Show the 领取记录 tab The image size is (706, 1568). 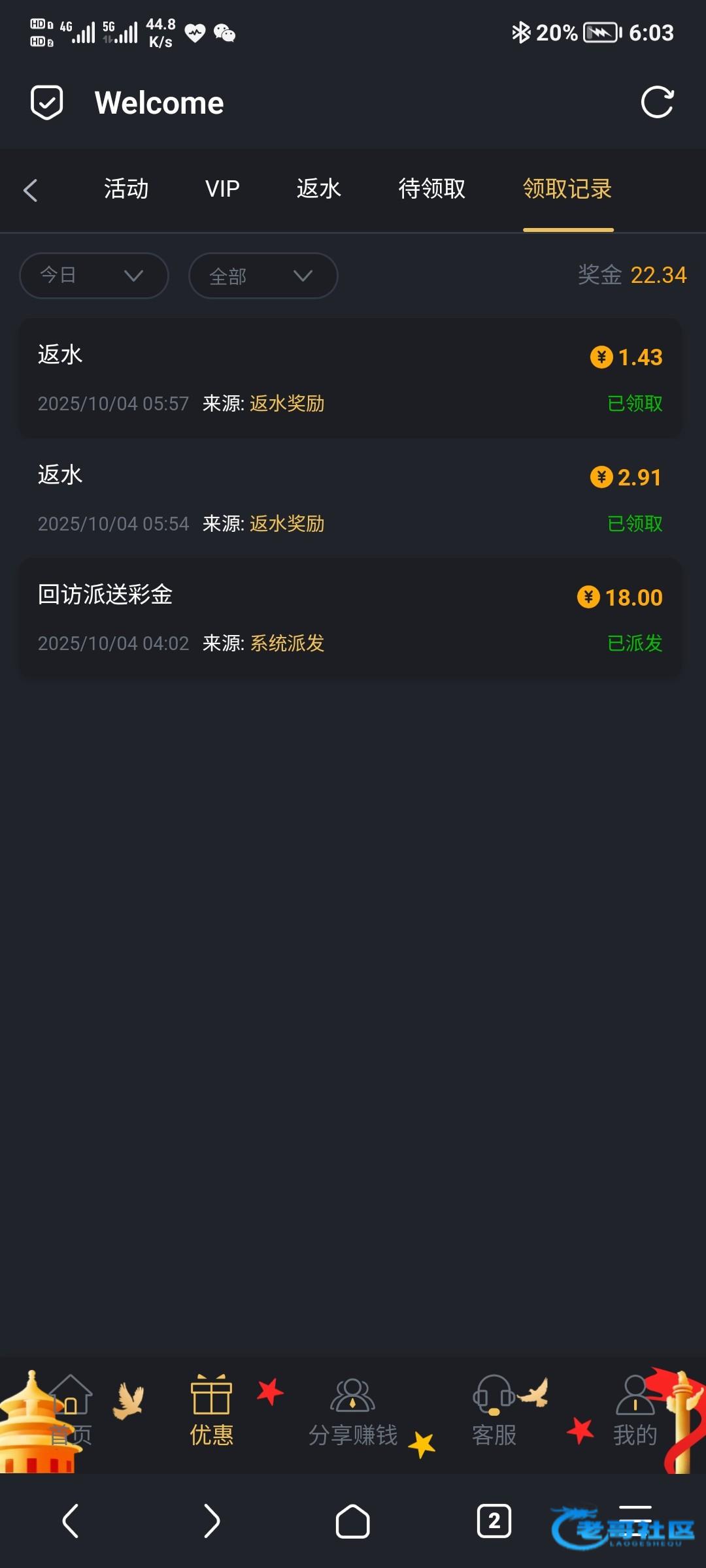tap(567, 189)
